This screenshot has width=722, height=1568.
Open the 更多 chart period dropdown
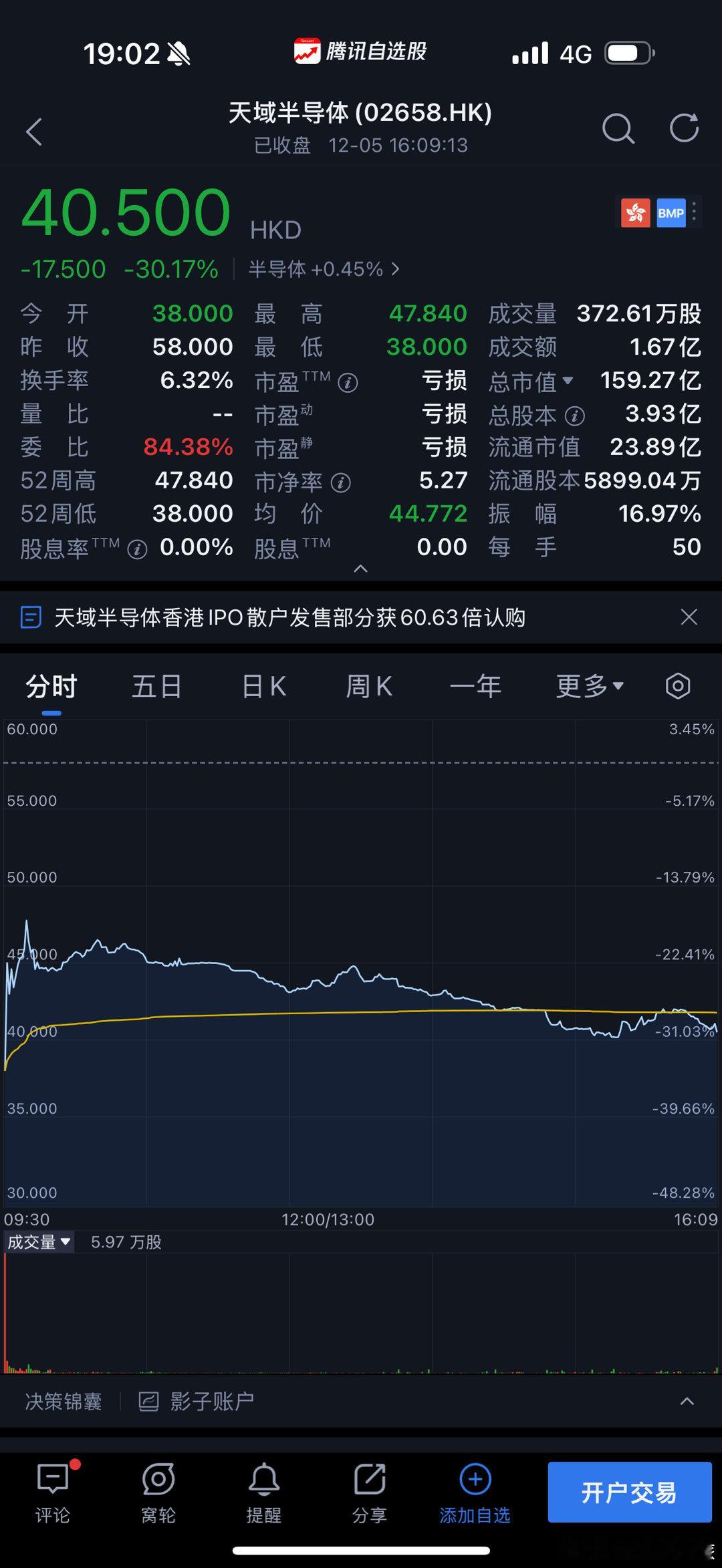tap(588, 685)
